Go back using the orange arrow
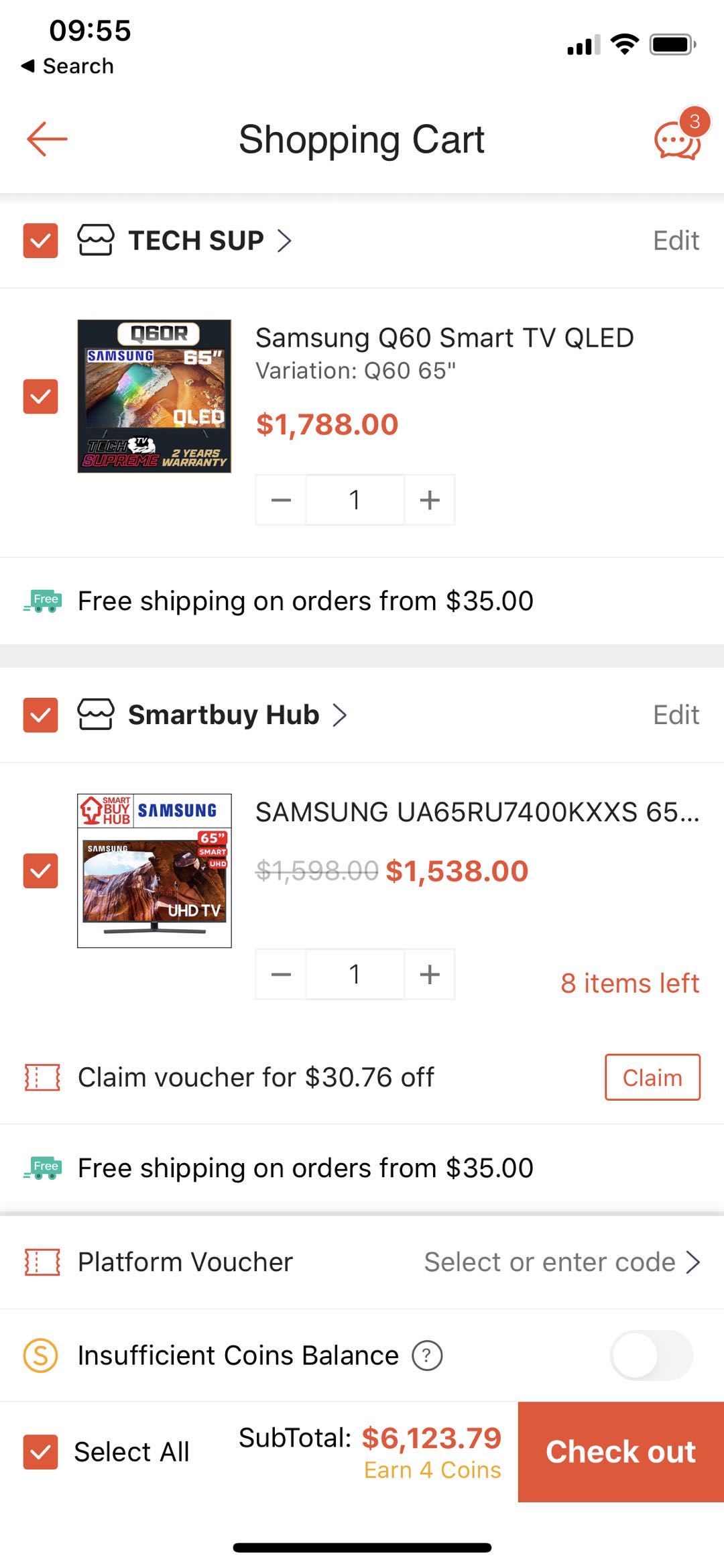Viewport: 724px width, 1568px height. point(47,139)
